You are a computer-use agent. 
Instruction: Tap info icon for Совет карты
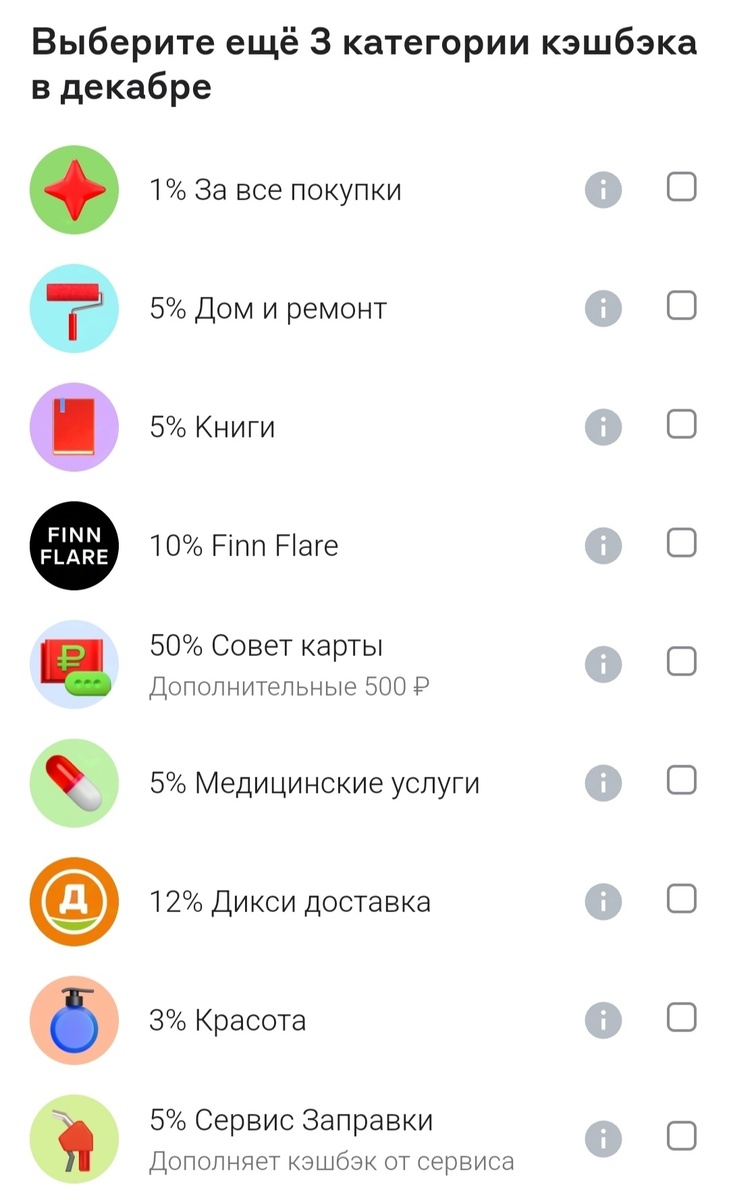point(603,664)
